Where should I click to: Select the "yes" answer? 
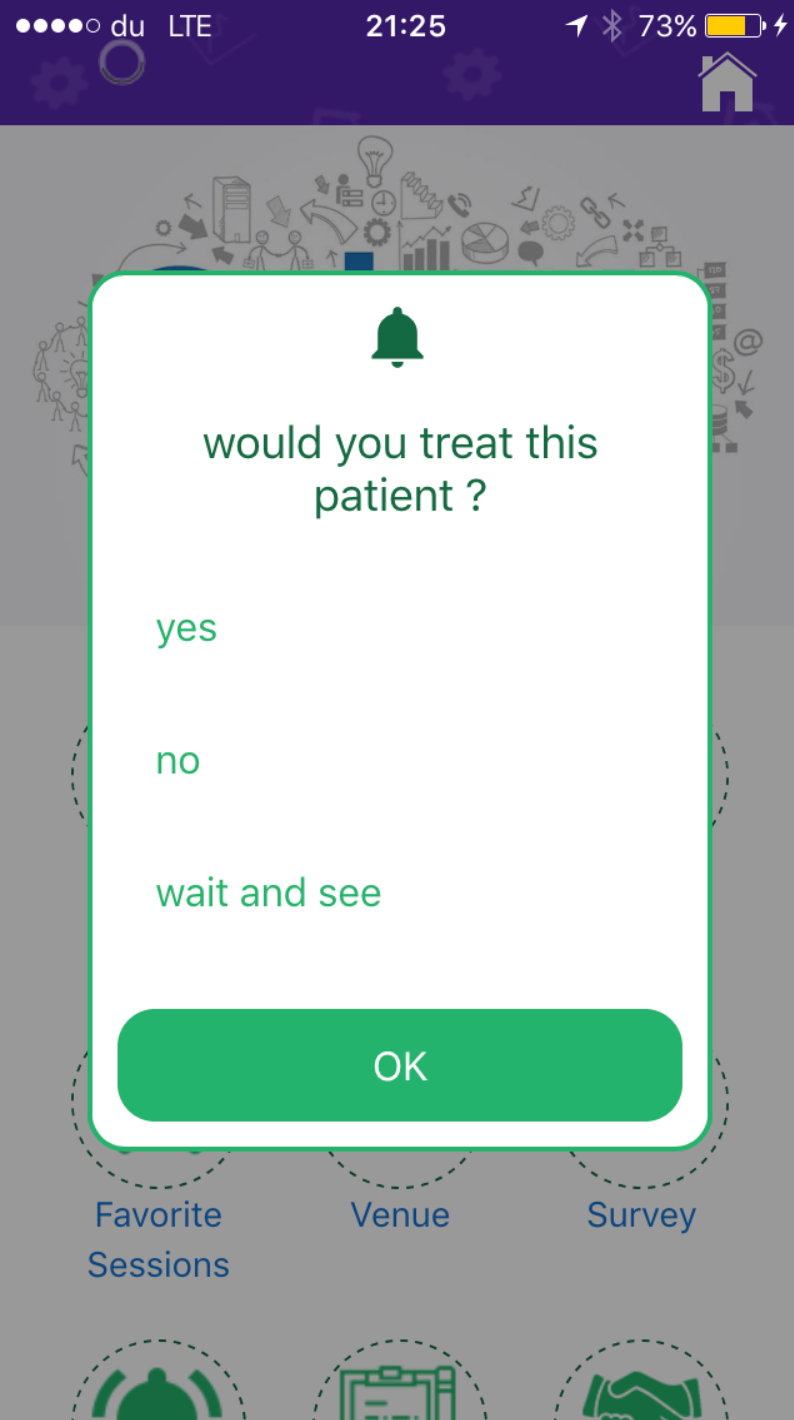tap(187, 629)
